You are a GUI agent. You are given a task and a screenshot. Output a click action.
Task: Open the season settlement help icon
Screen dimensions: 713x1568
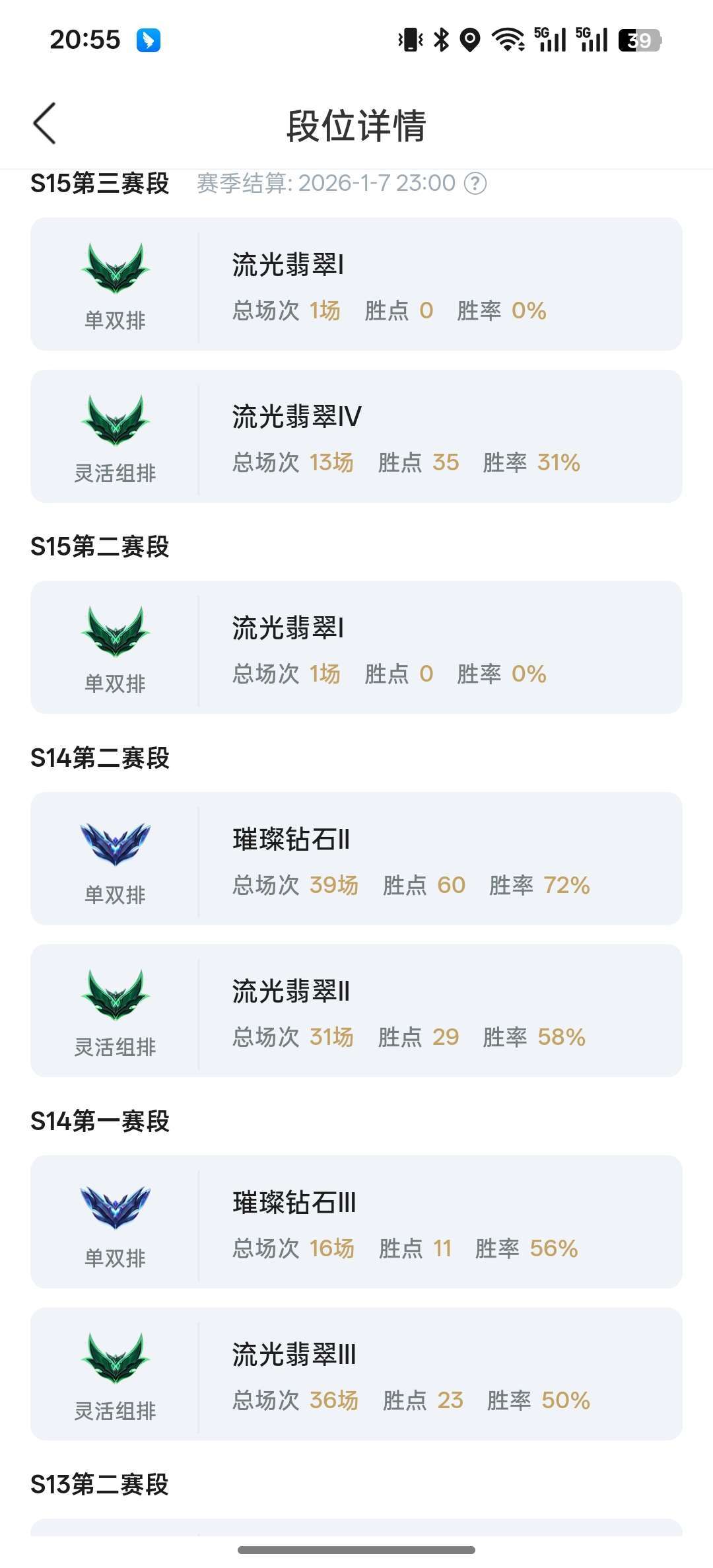tap(475, 183)
